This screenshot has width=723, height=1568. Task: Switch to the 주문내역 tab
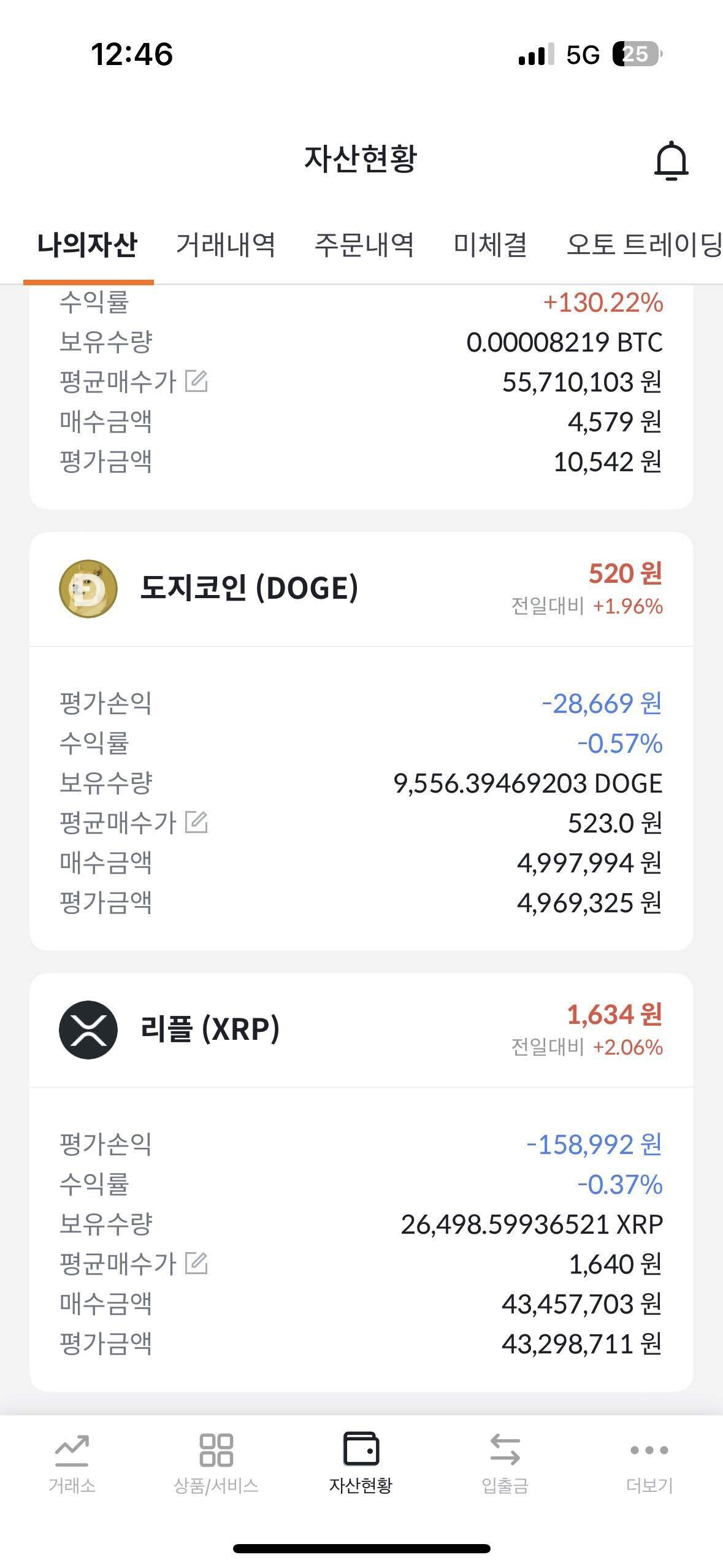coord(364,244)
